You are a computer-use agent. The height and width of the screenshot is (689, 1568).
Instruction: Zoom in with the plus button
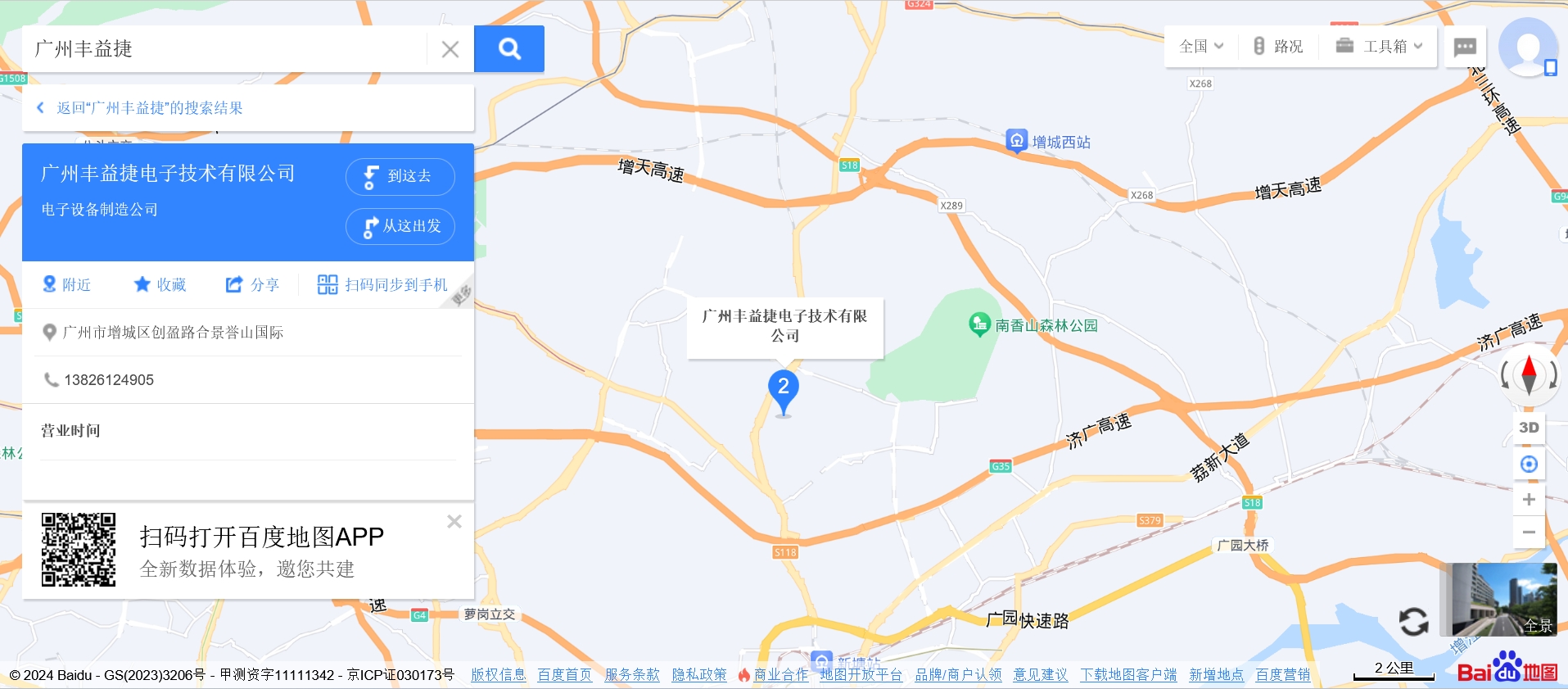tap(1528, 499)
